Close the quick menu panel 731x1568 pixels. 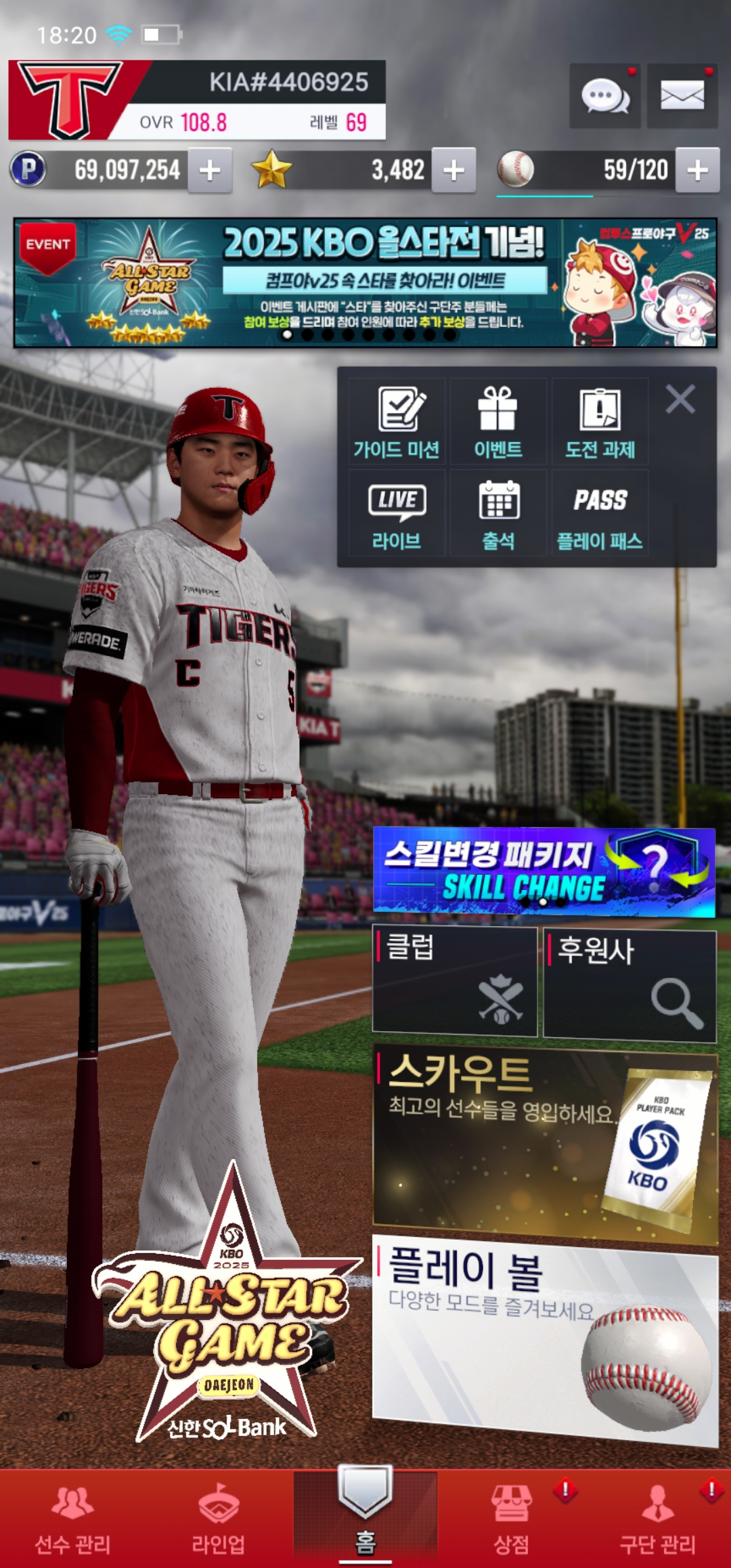680,399
